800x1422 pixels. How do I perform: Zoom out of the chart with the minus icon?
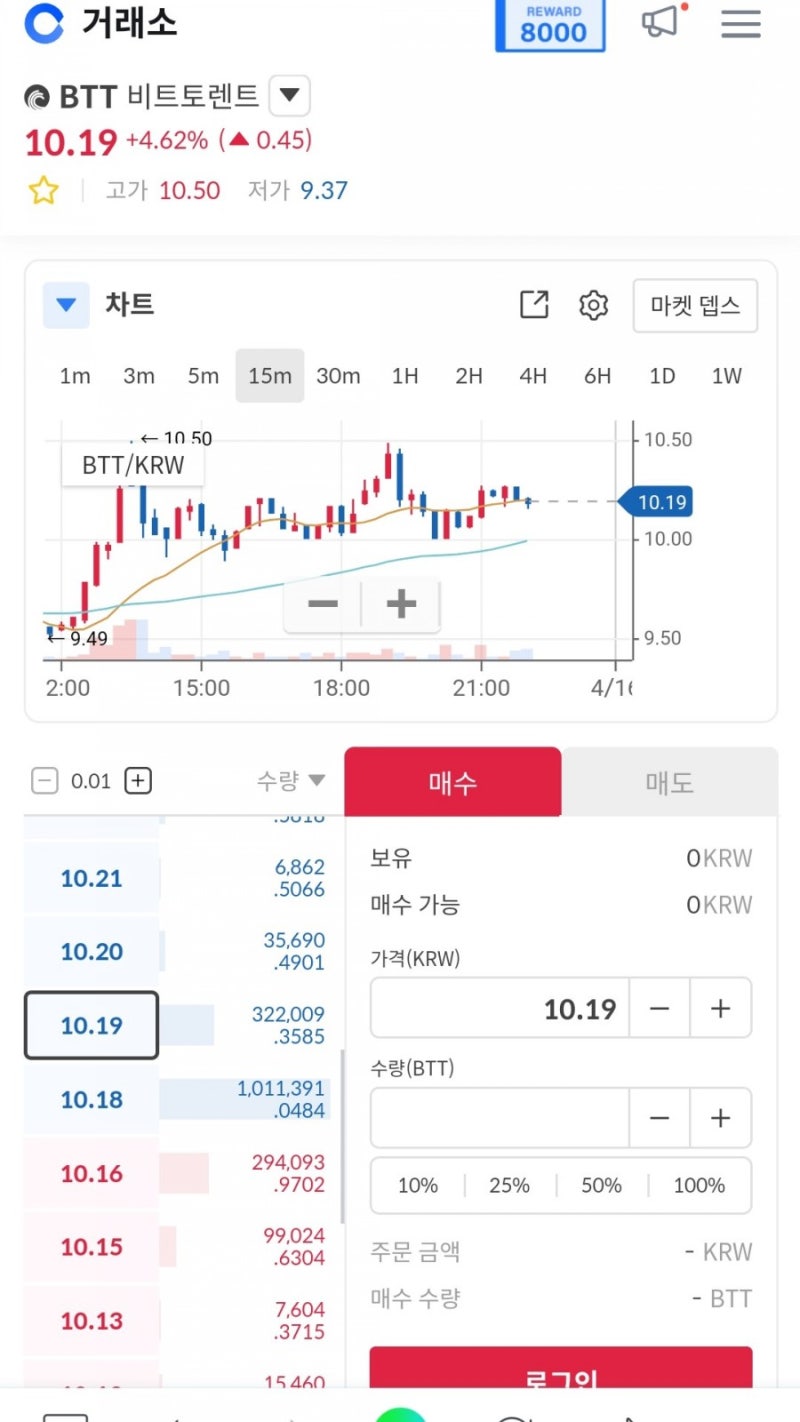pos(321,602)
